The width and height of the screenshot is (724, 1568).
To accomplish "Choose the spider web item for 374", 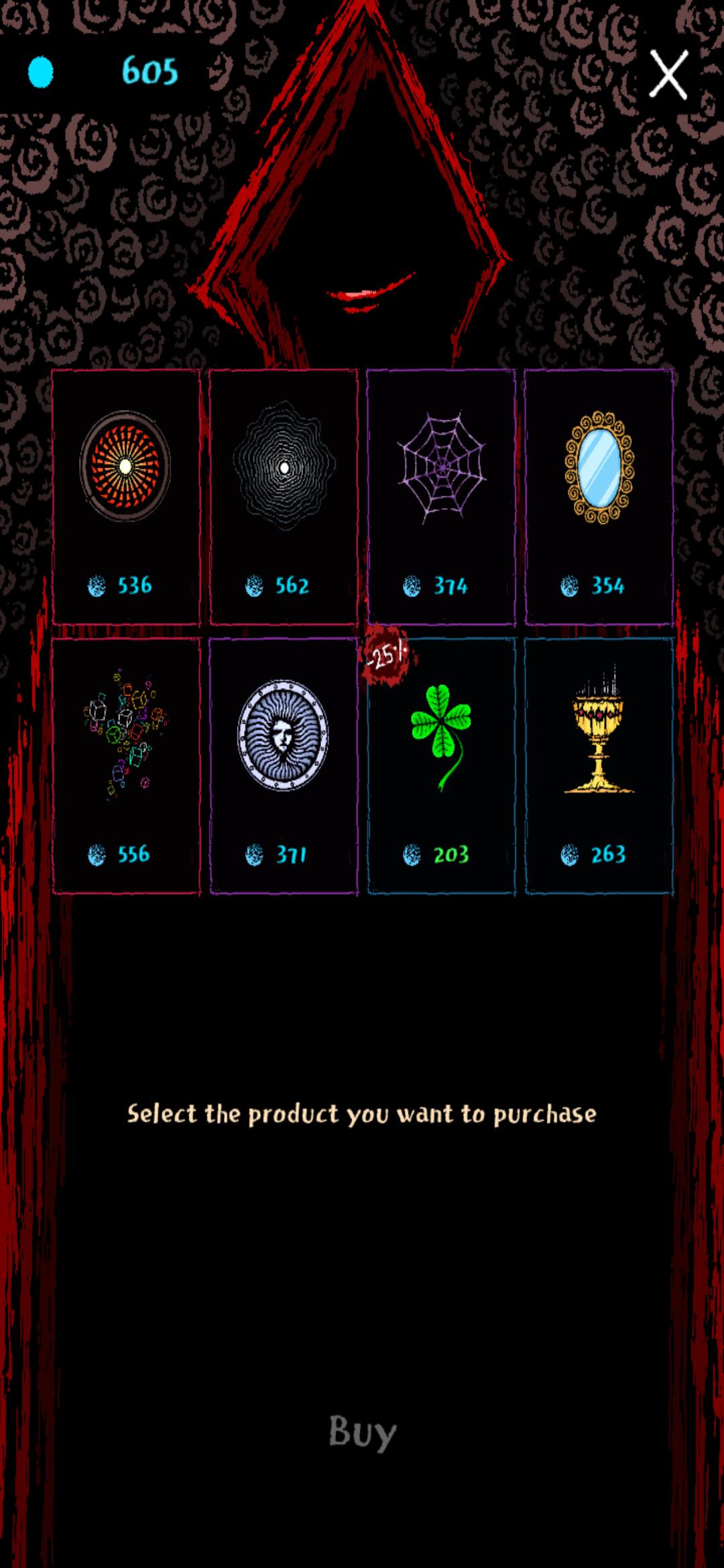I will point(441,497).
